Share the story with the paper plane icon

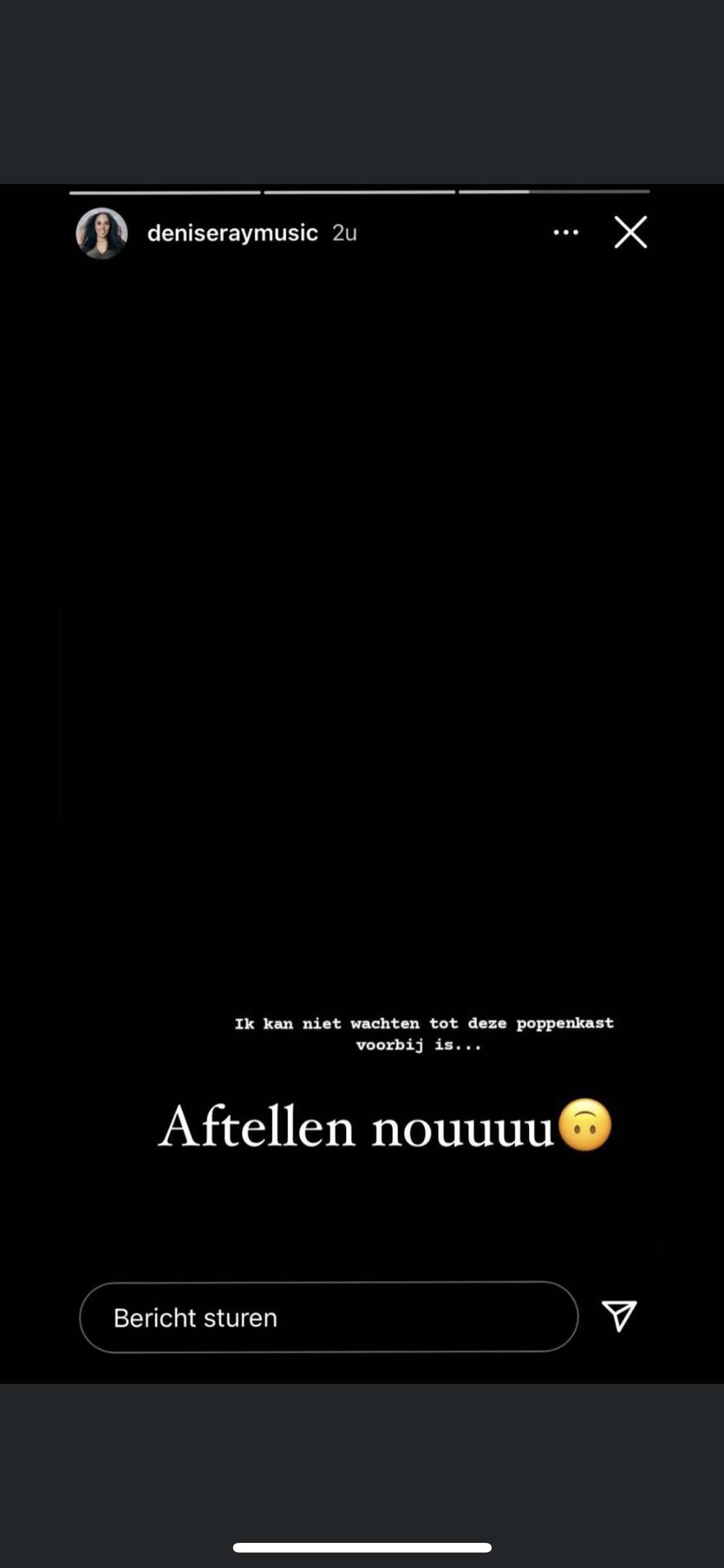point(619,1315)
